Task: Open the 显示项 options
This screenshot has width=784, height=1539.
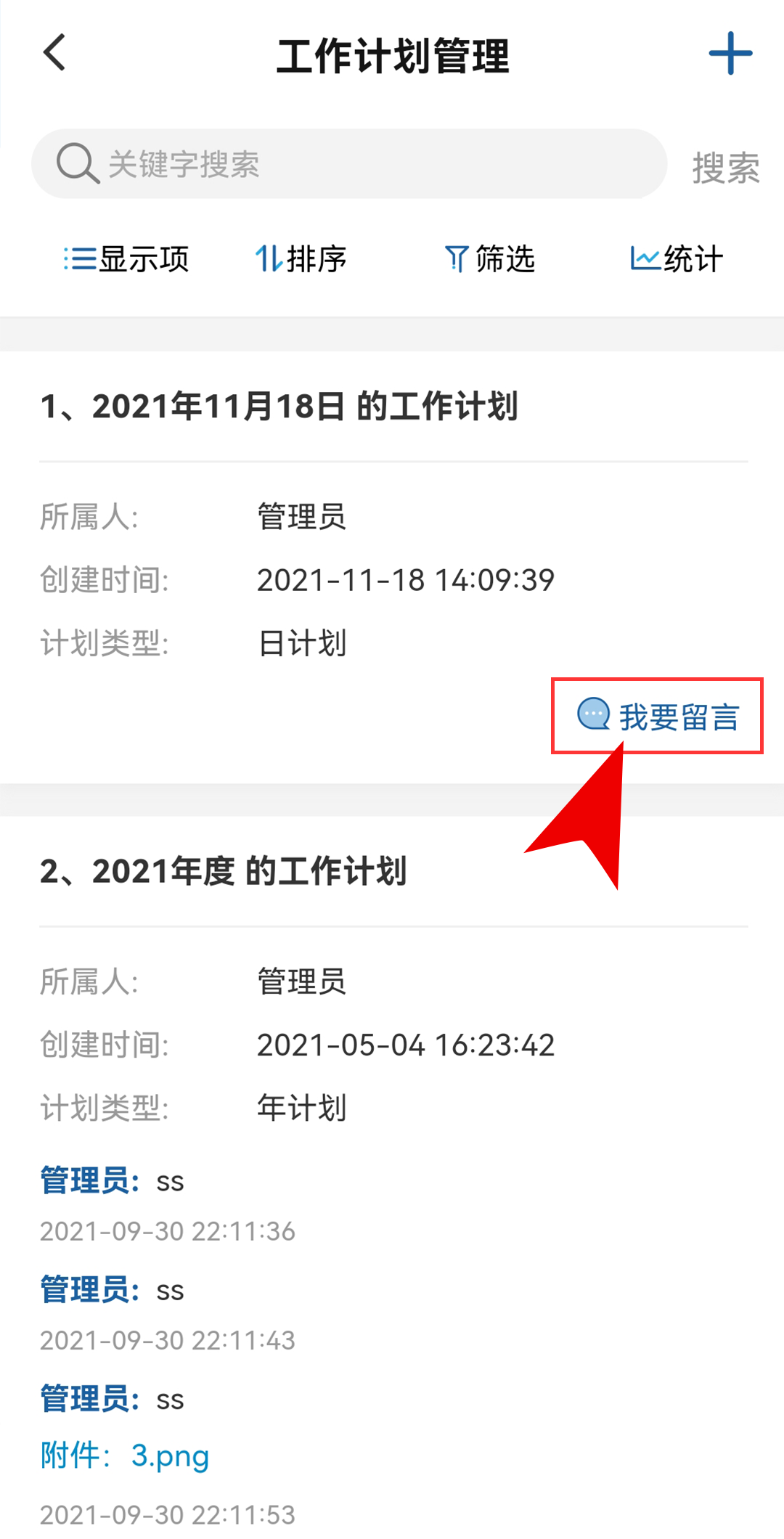Action: point(126,259)
